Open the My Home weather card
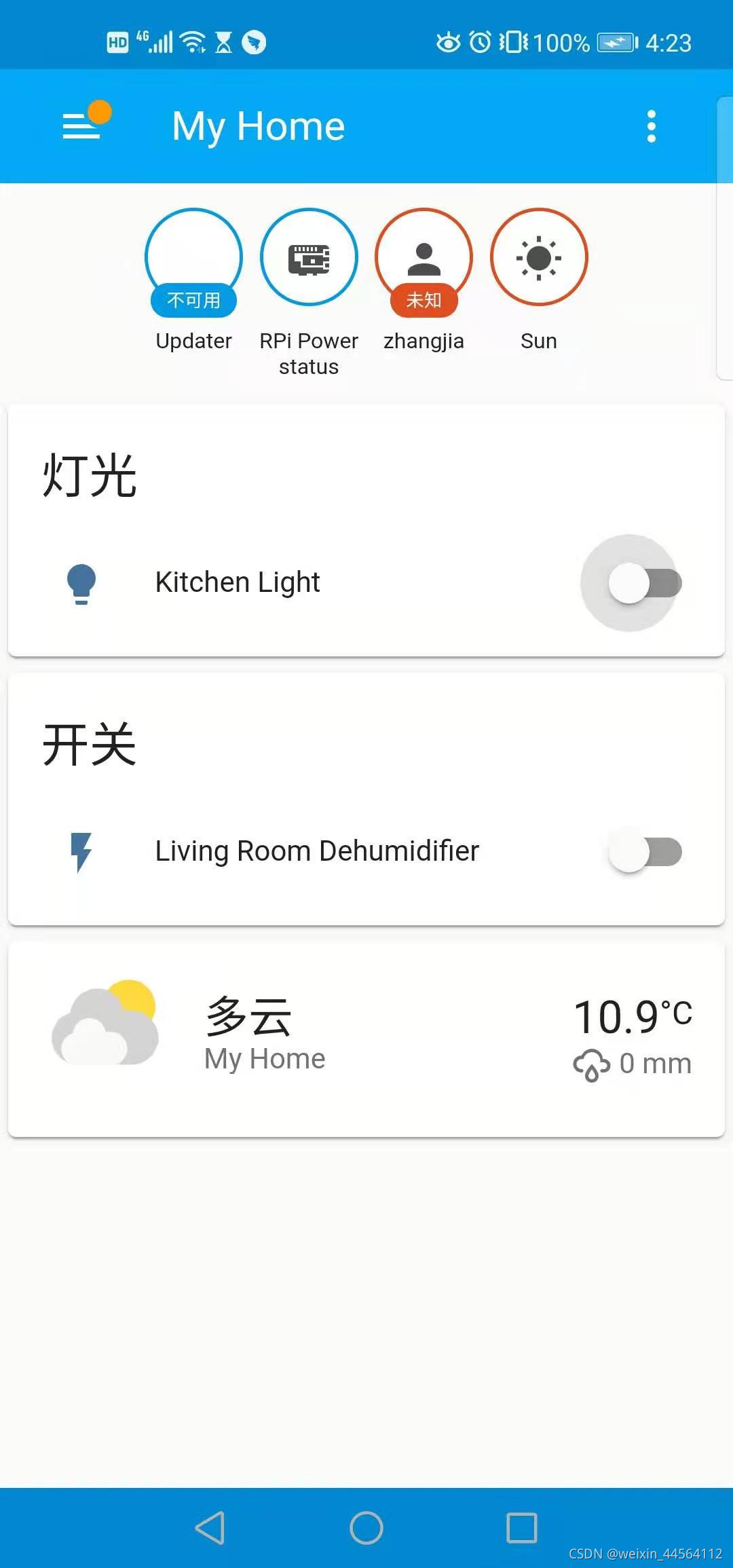Viewport: 733px width, 1568px height. pos(366,1037)
